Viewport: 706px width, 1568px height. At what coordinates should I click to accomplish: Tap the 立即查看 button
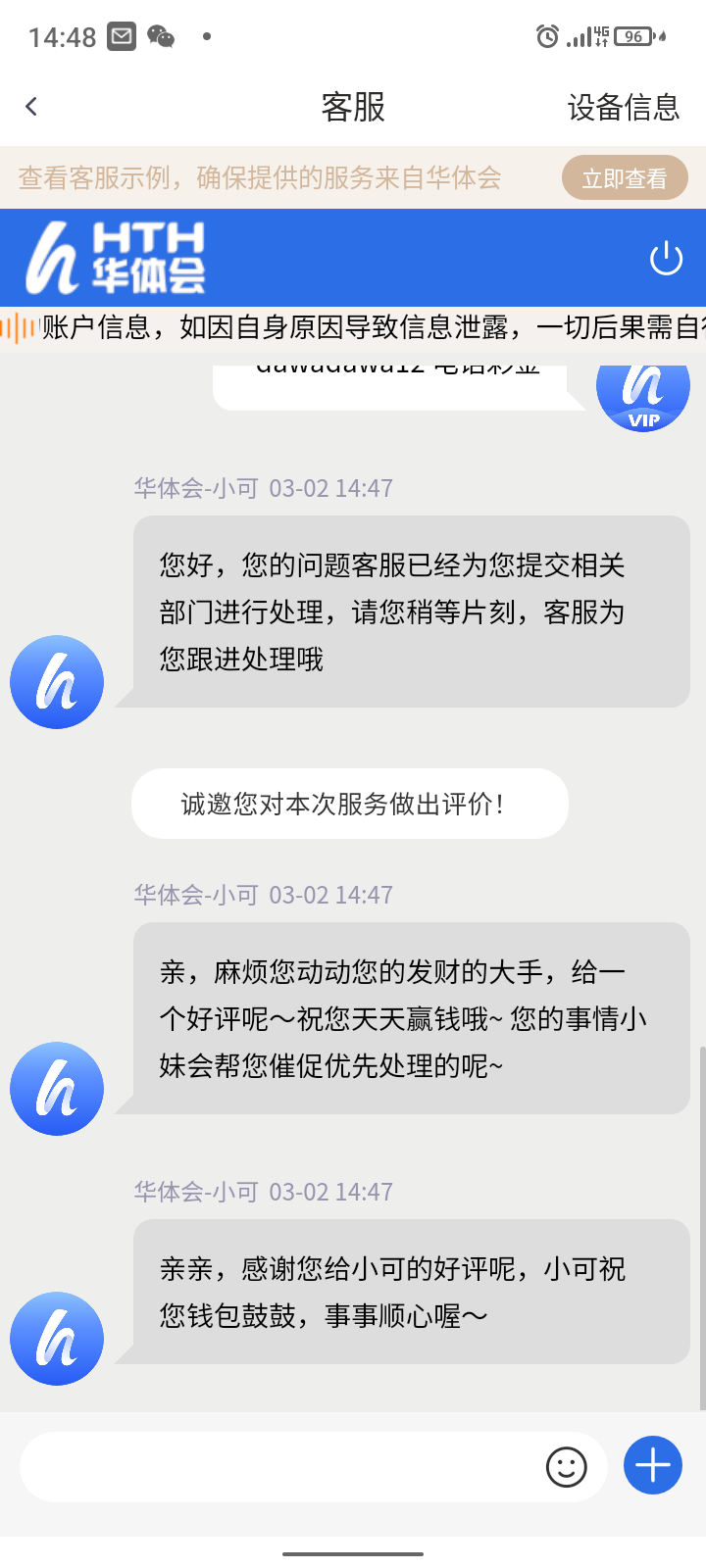coord(624,177)
